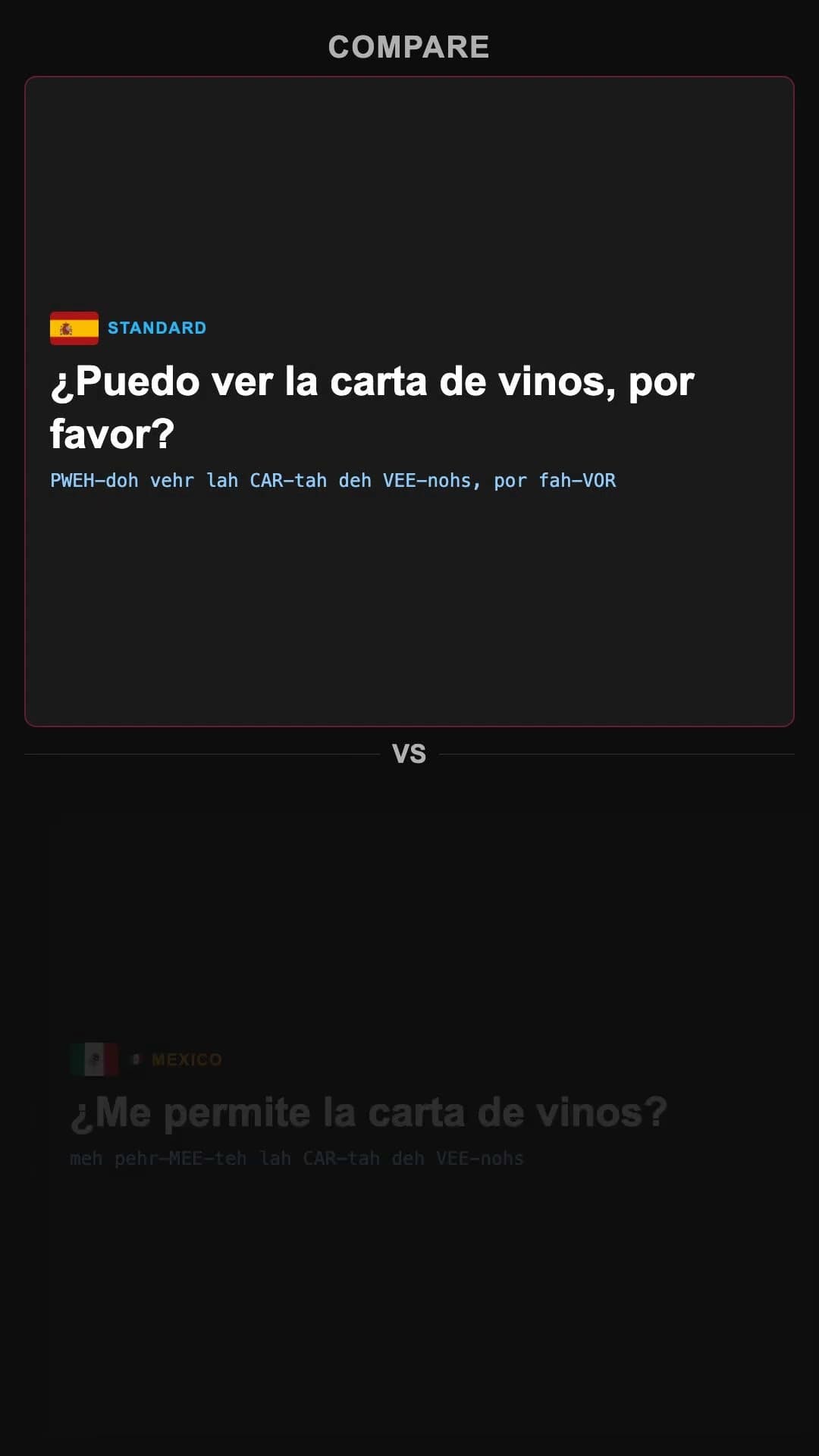
Task: Switch to the COMPARE view
Action: click(x=409, y=47)
